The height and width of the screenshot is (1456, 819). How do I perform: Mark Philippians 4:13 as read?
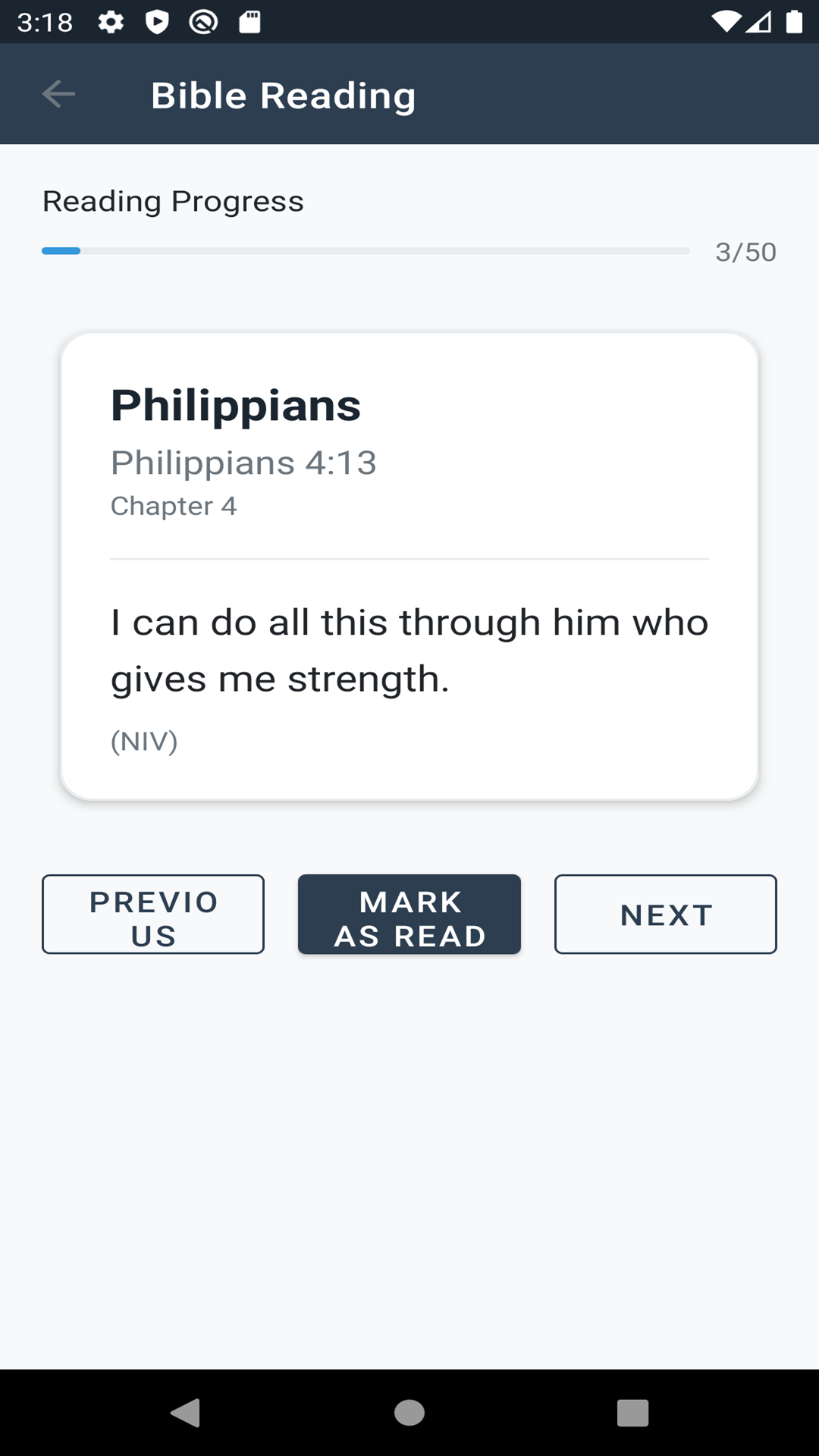point(409,914)
